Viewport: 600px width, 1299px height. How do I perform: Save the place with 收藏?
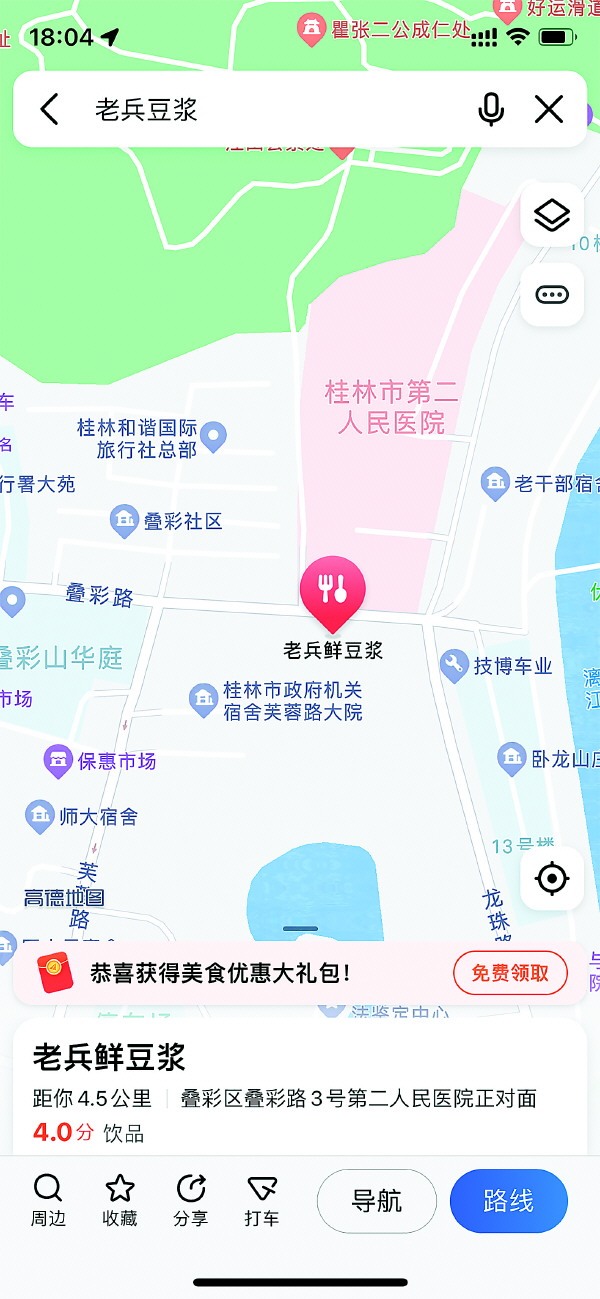[x=120, y=1200]
